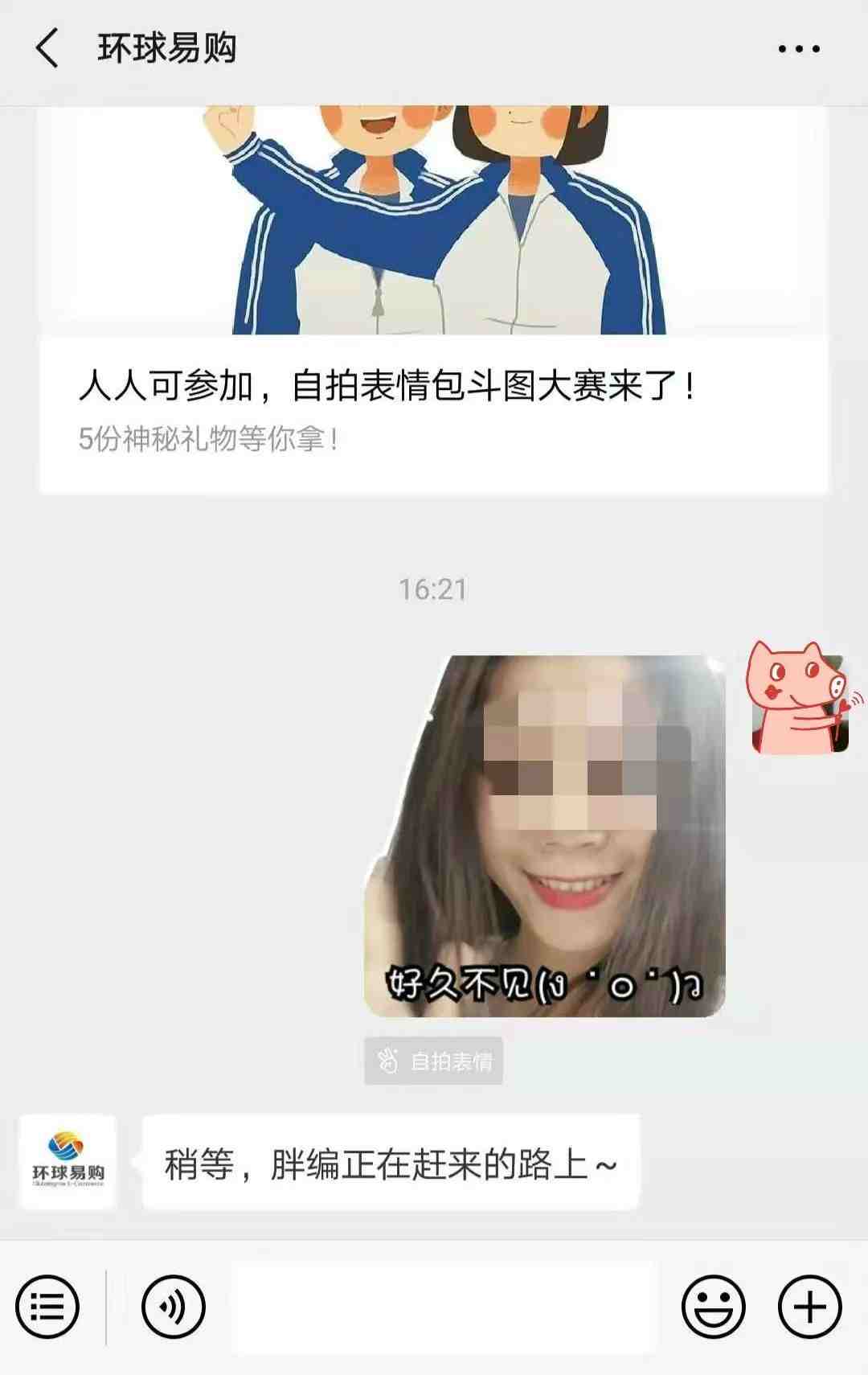Screen dimensions: 868x1375
Task: Switch to voice message input
Action: click(174, 1307)
